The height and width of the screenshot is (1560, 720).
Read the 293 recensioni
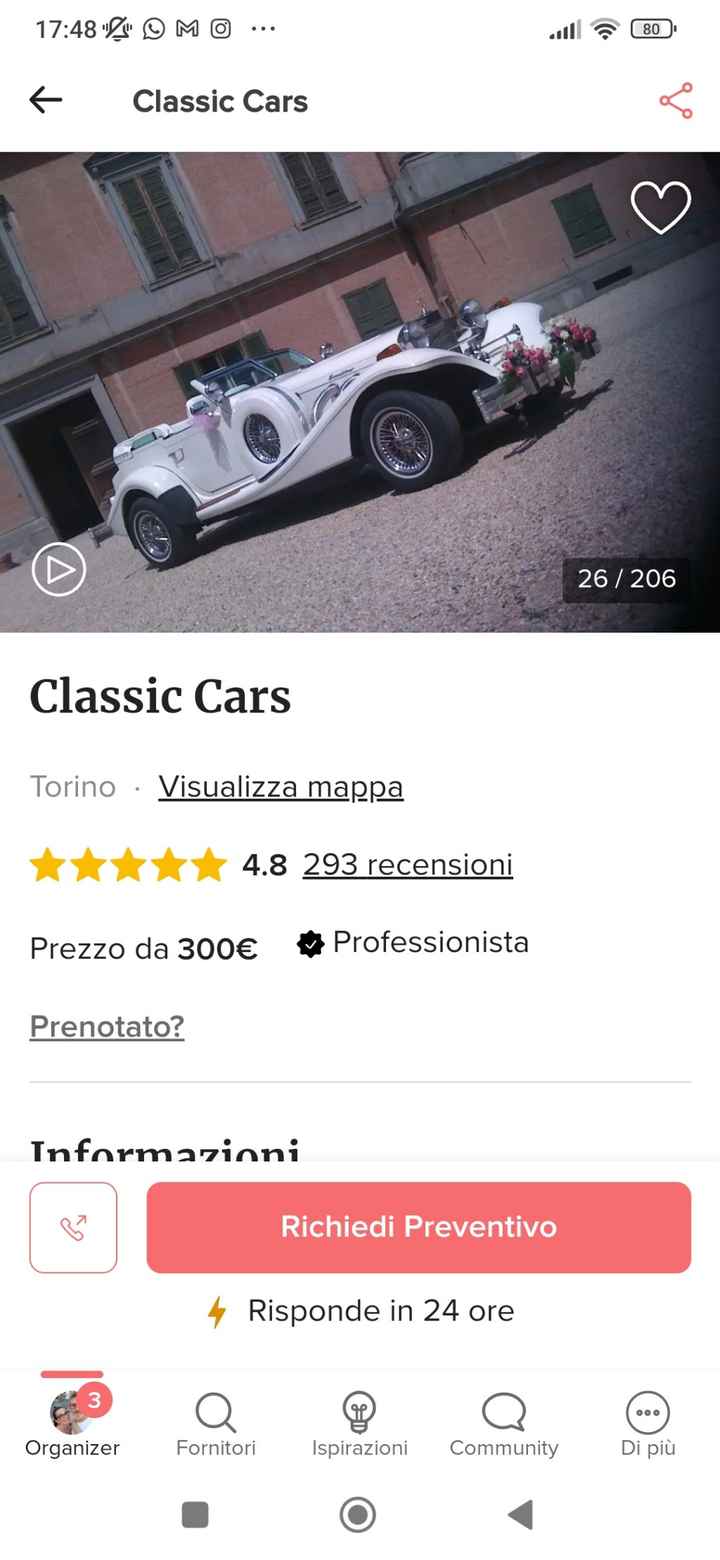click(x=408, y=864)
